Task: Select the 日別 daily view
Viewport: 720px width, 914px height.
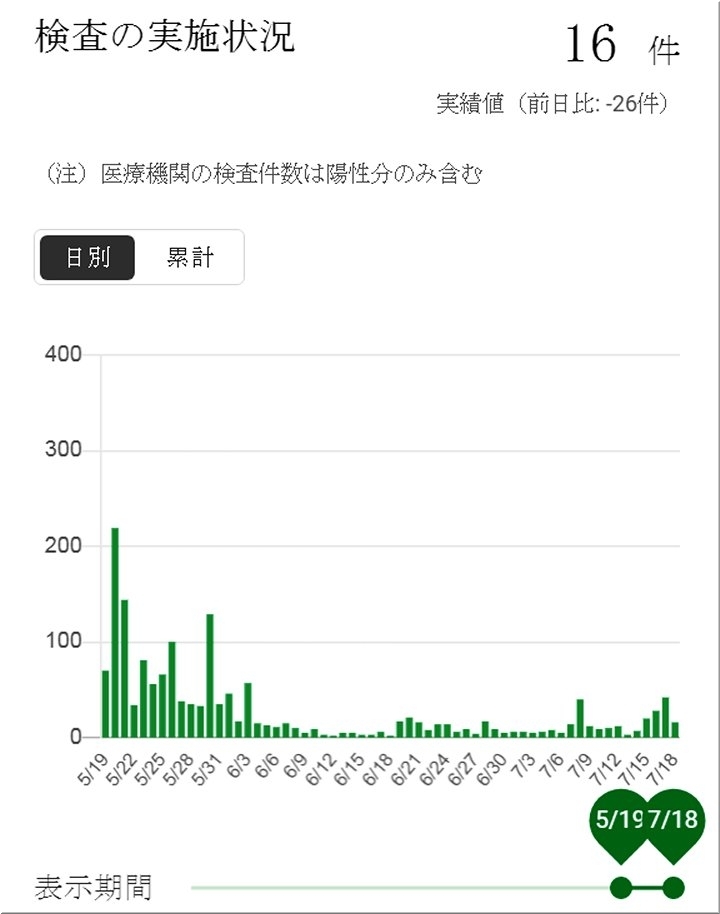Action: (x=88, y=258)
